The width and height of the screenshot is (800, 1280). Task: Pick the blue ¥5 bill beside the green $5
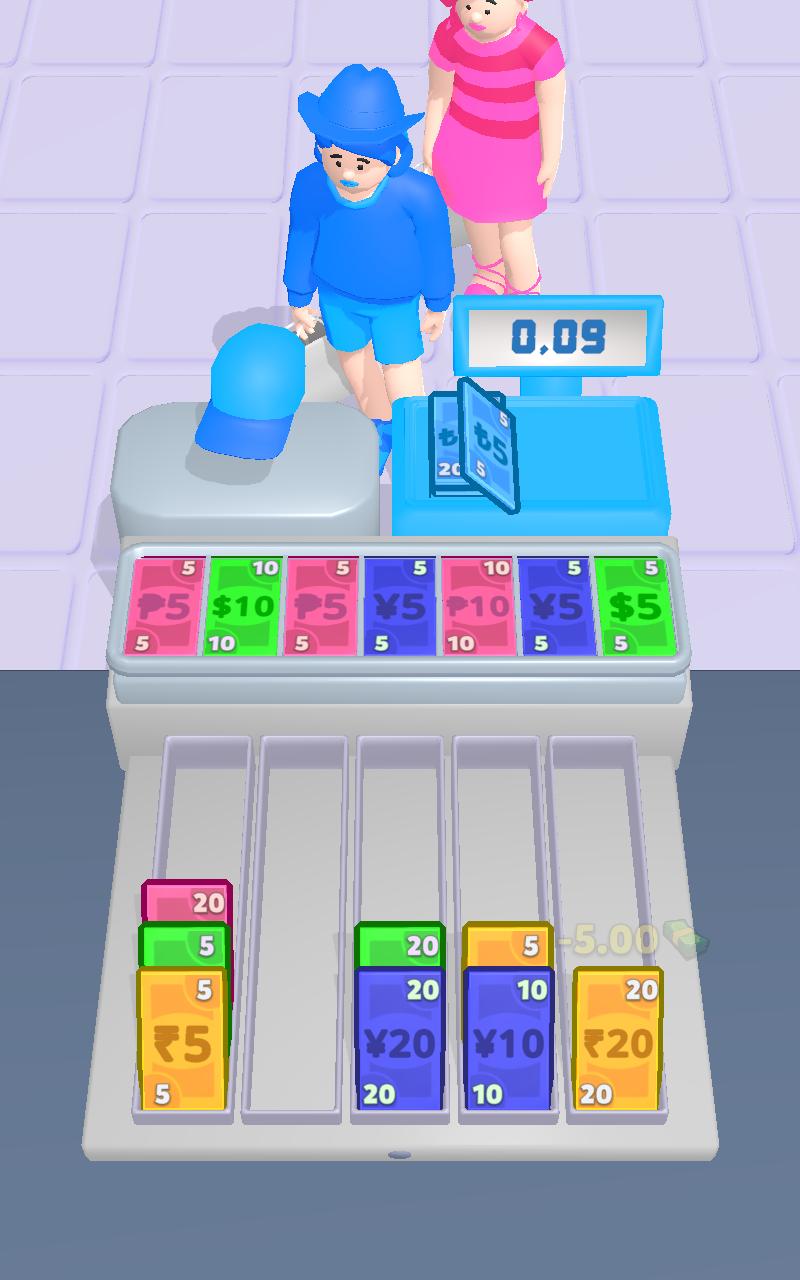(555, 606)
